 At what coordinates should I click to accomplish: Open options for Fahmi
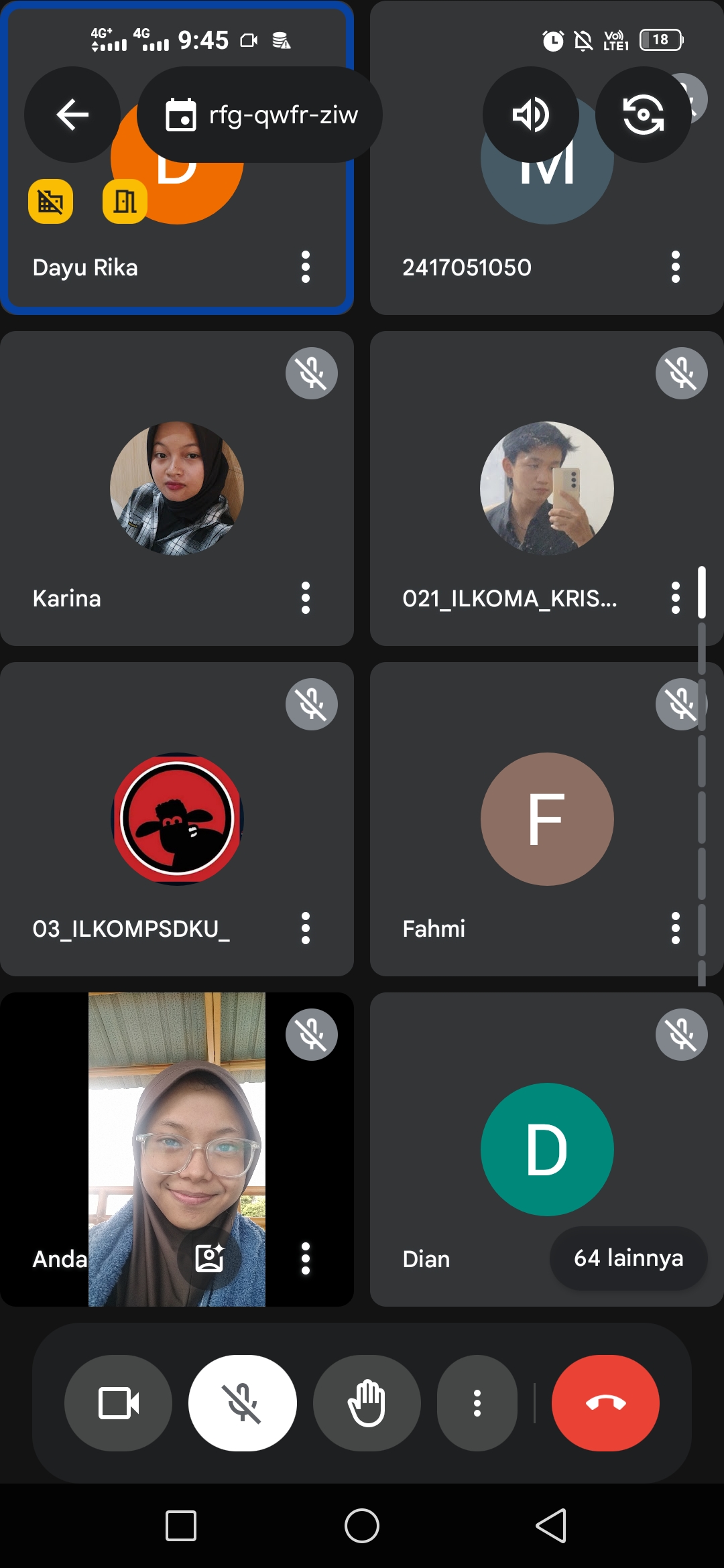tap(676, 928)
